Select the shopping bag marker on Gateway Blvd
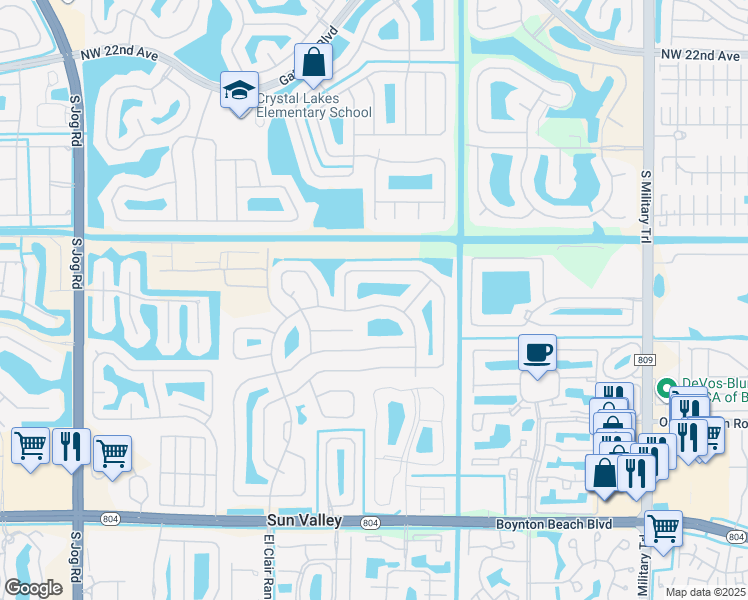 [x=313, y=63]
